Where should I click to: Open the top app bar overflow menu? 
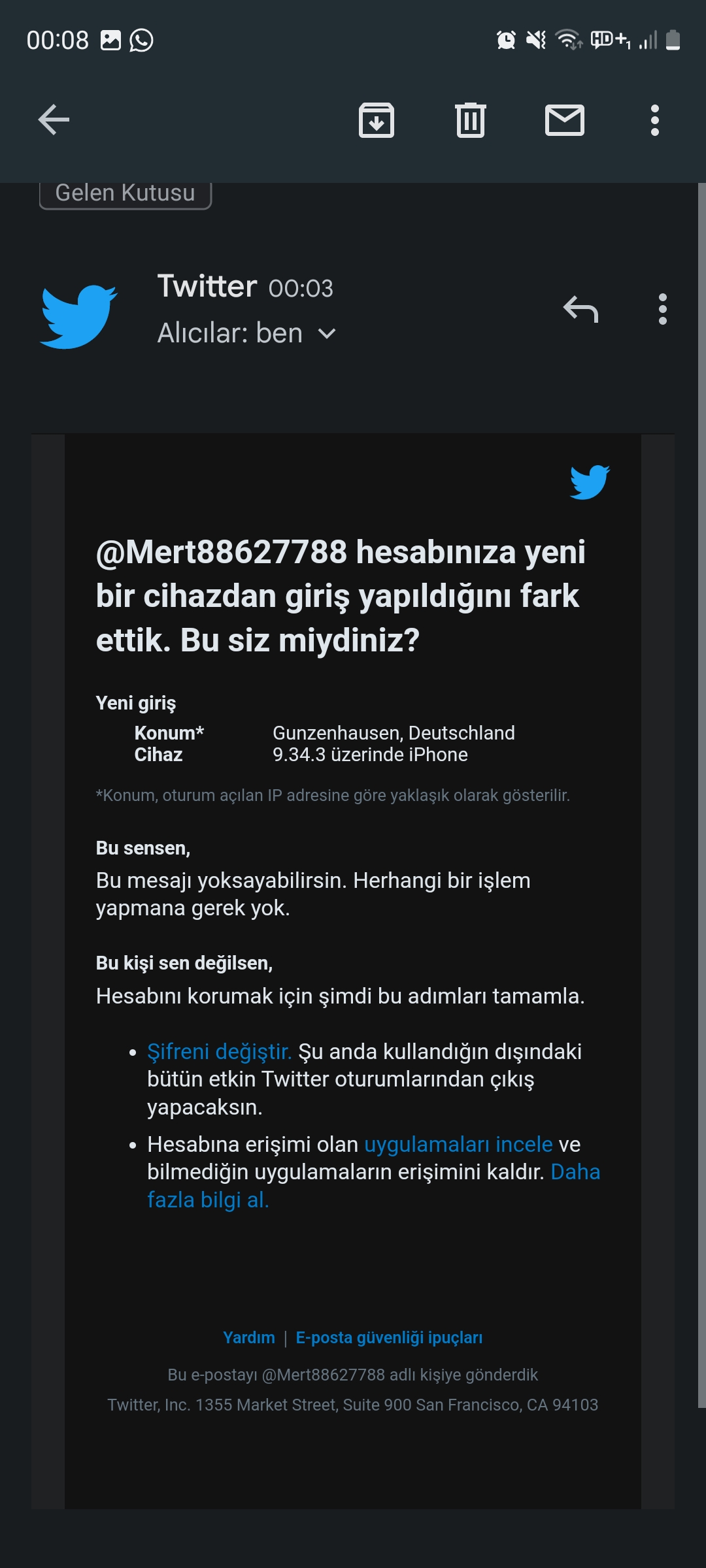point(655,120)
